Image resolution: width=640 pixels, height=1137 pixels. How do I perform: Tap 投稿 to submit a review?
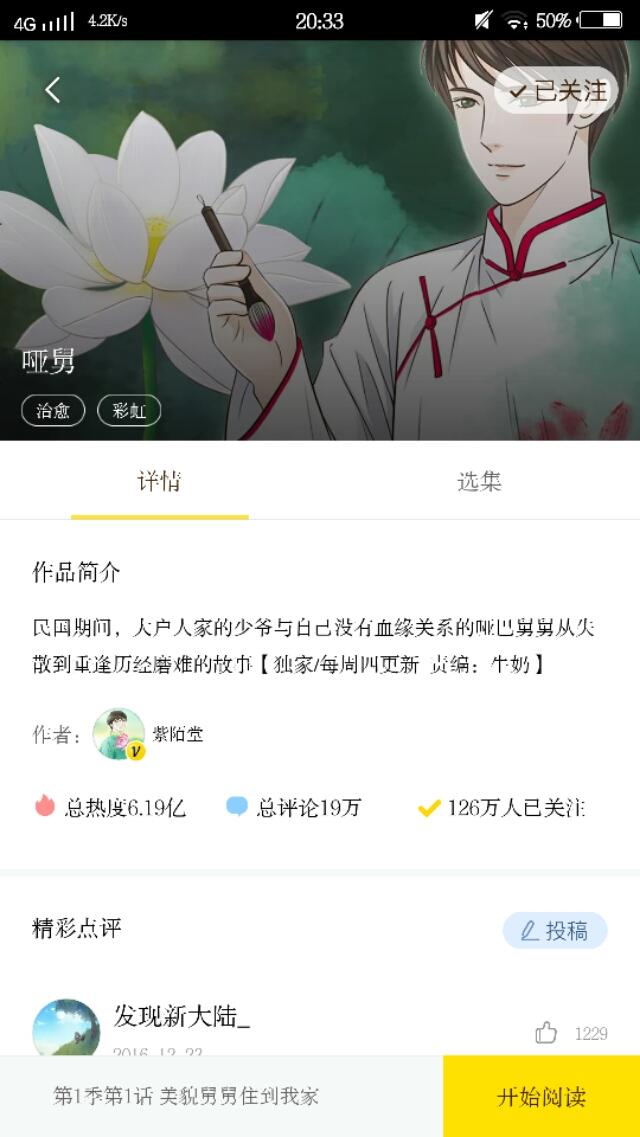554,931
